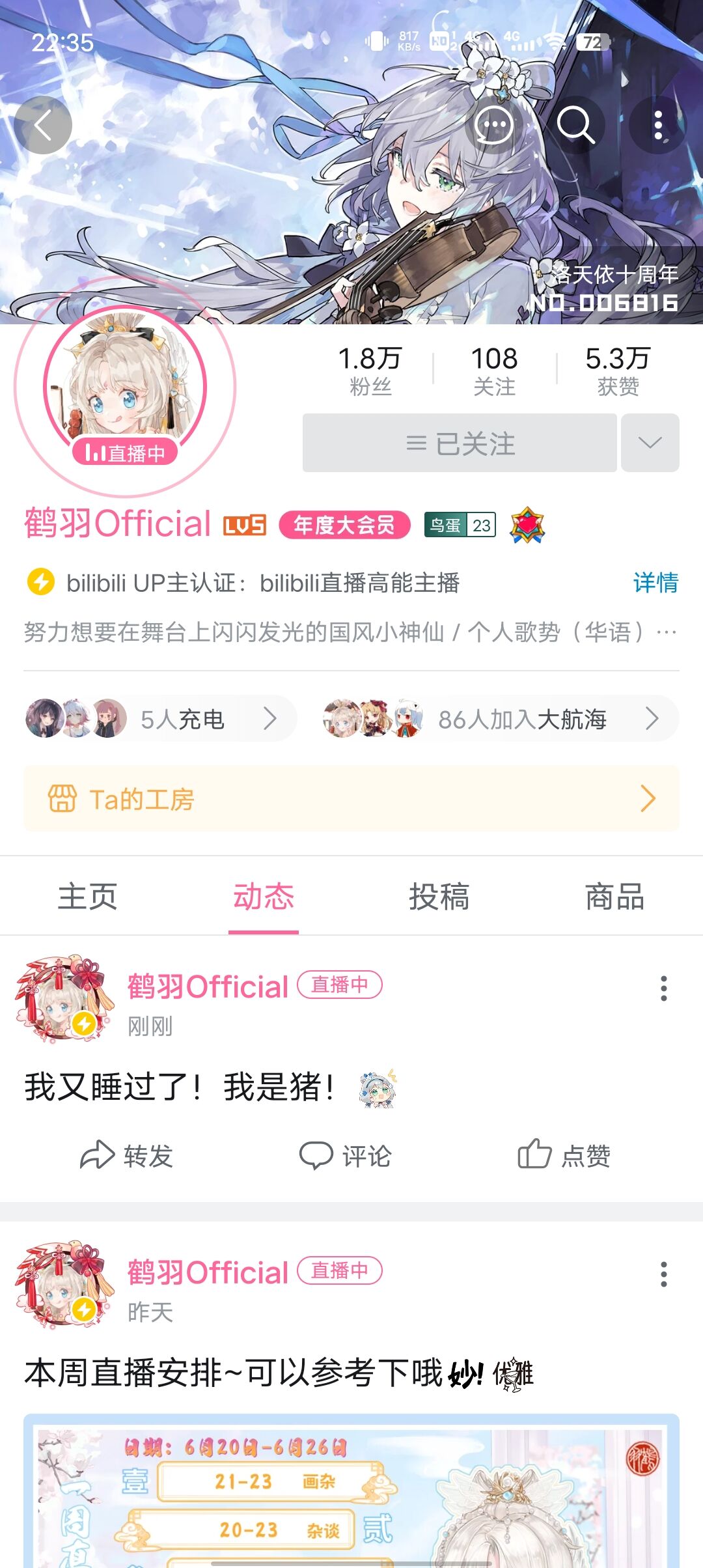The width and height of the screenshot is (703, 1568).
Task: Repost the 我又睡过了 post with 转发
Action: click(x=126, y=1156)
